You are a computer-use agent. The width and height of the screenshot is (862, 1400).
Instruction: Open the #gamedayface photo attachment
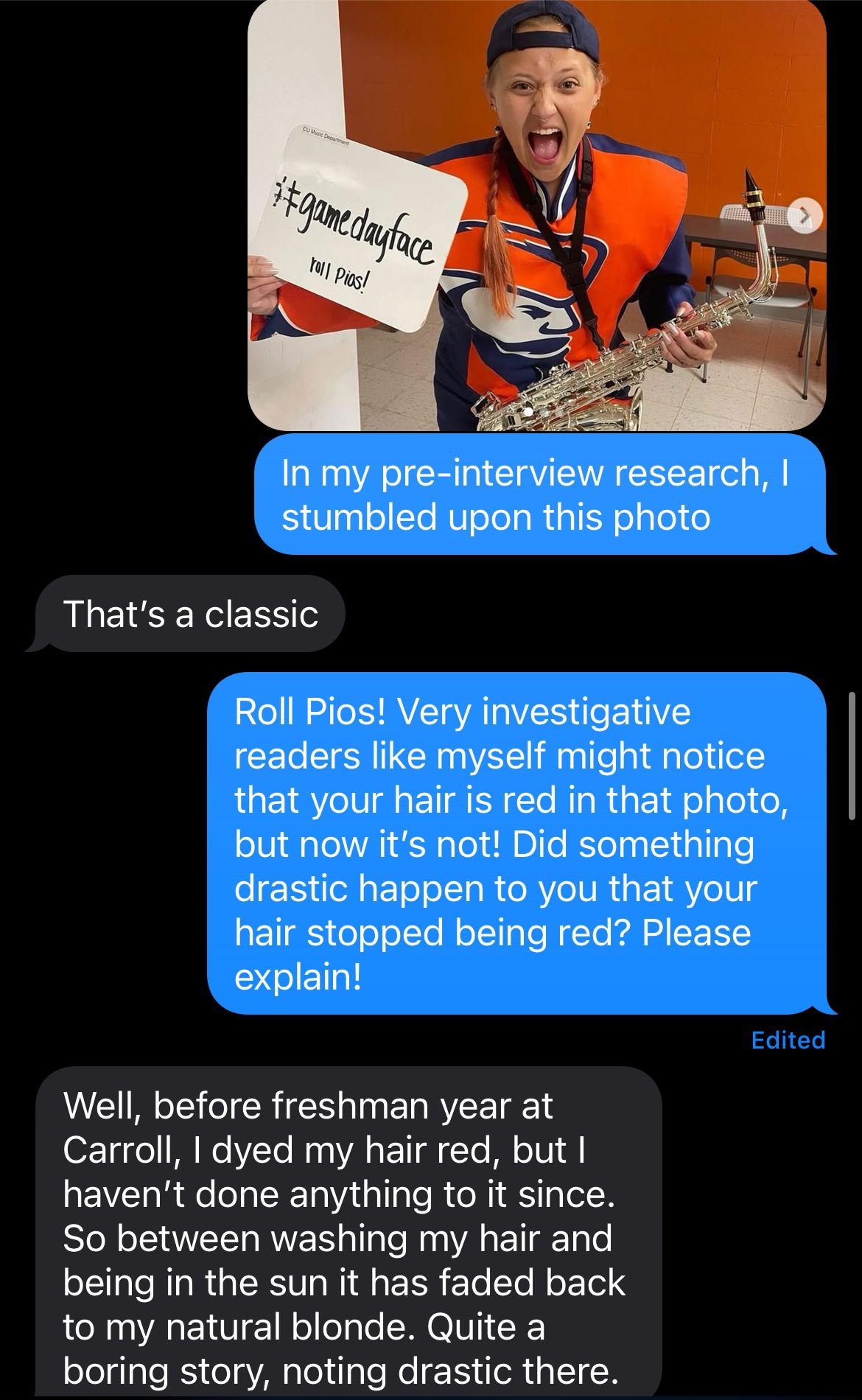click(x=536, y=214)
